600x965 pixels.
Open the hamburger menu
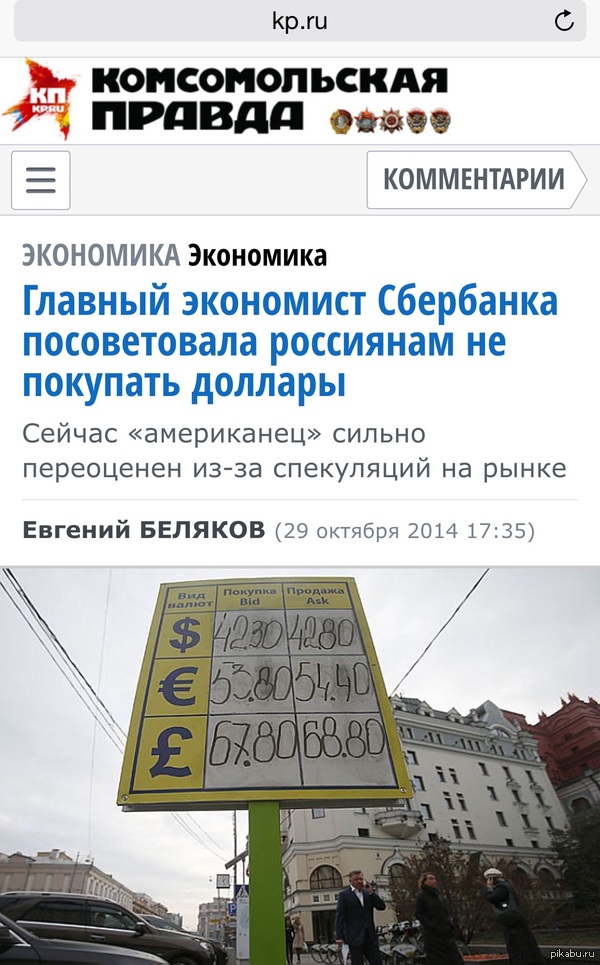[x=41, y=180]
